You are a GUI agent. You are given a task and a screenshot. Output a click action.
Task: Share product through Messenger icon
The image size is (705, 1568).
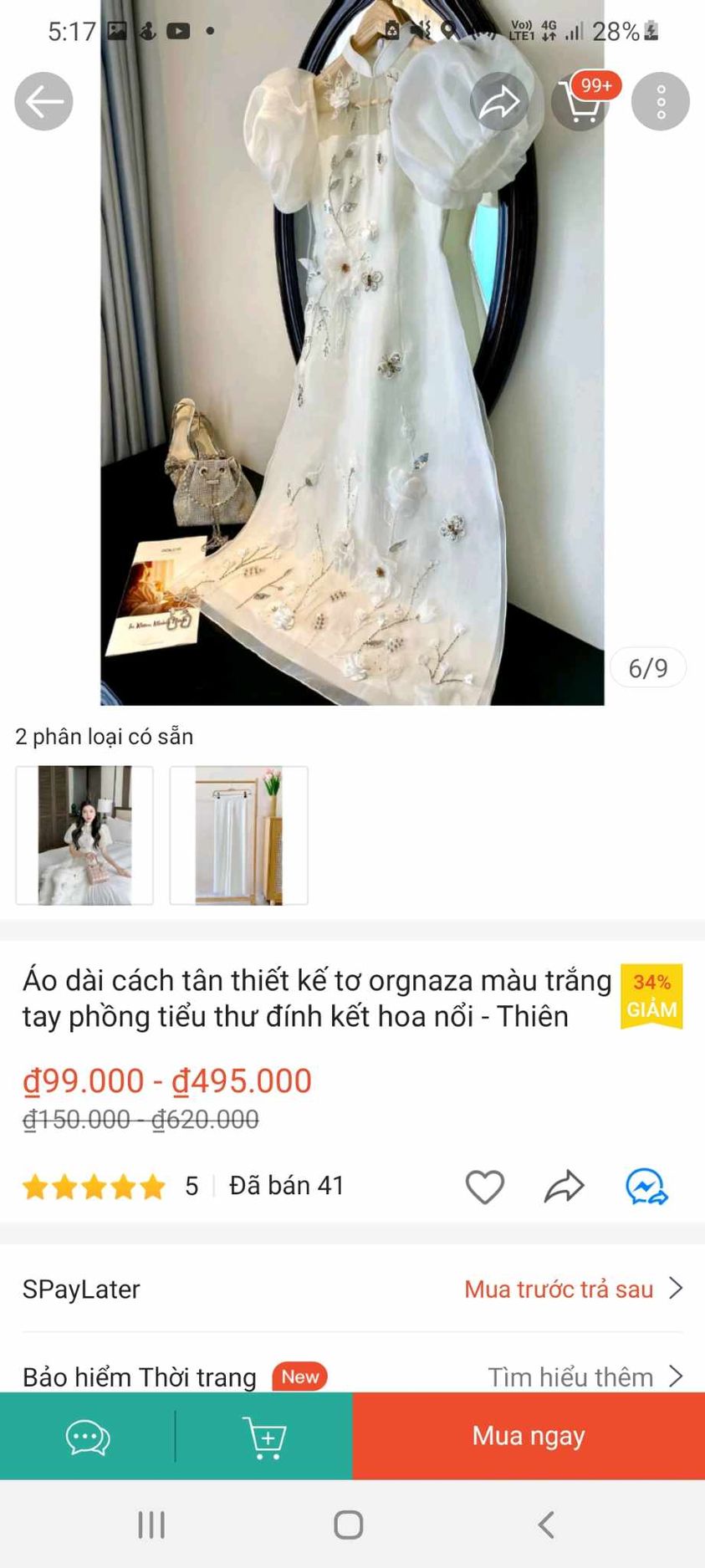[x=646, y=1186]
